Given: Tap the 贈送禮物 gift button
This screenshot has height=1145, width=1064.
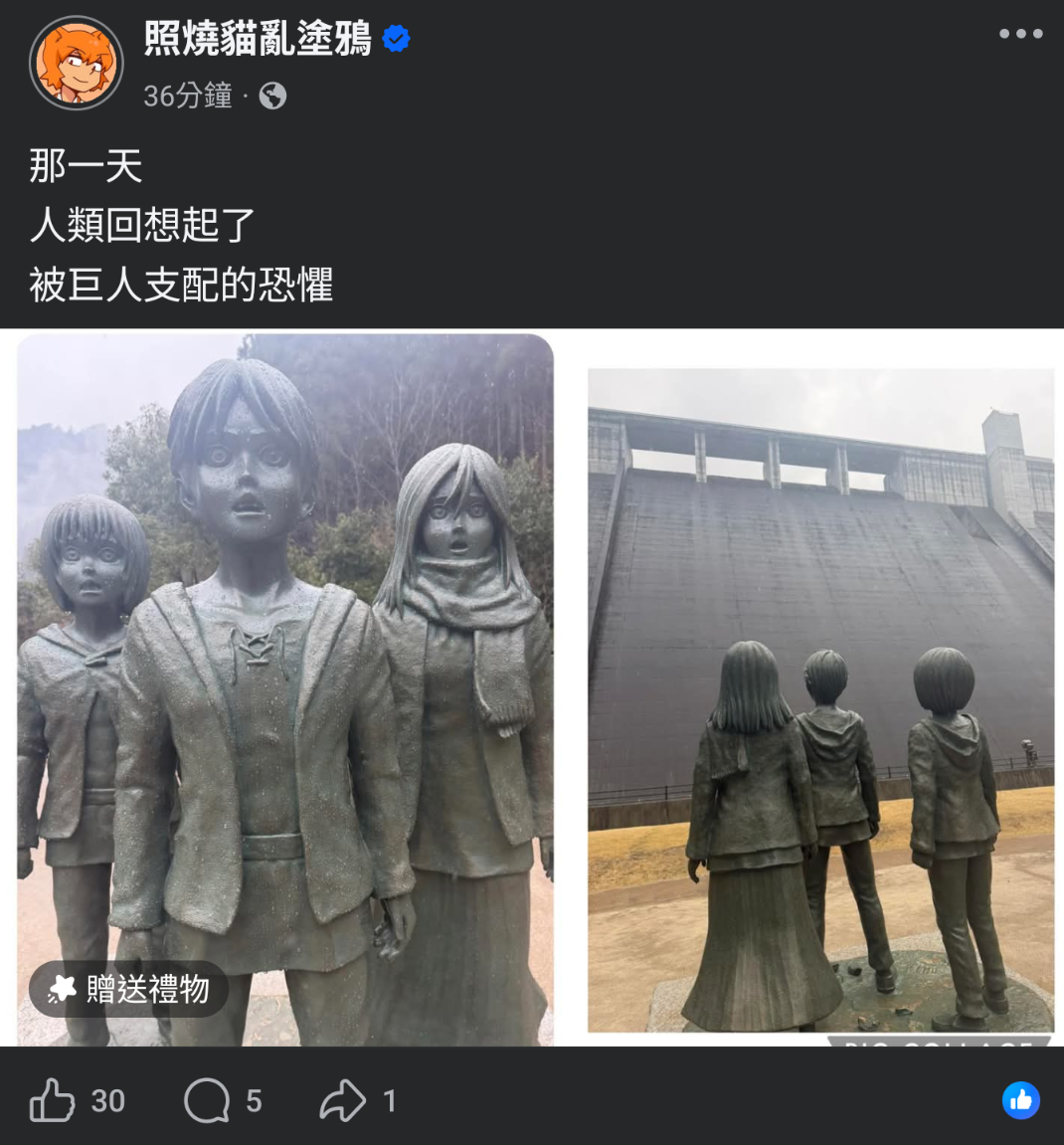Looking at the screenshot, I should 129,988.
